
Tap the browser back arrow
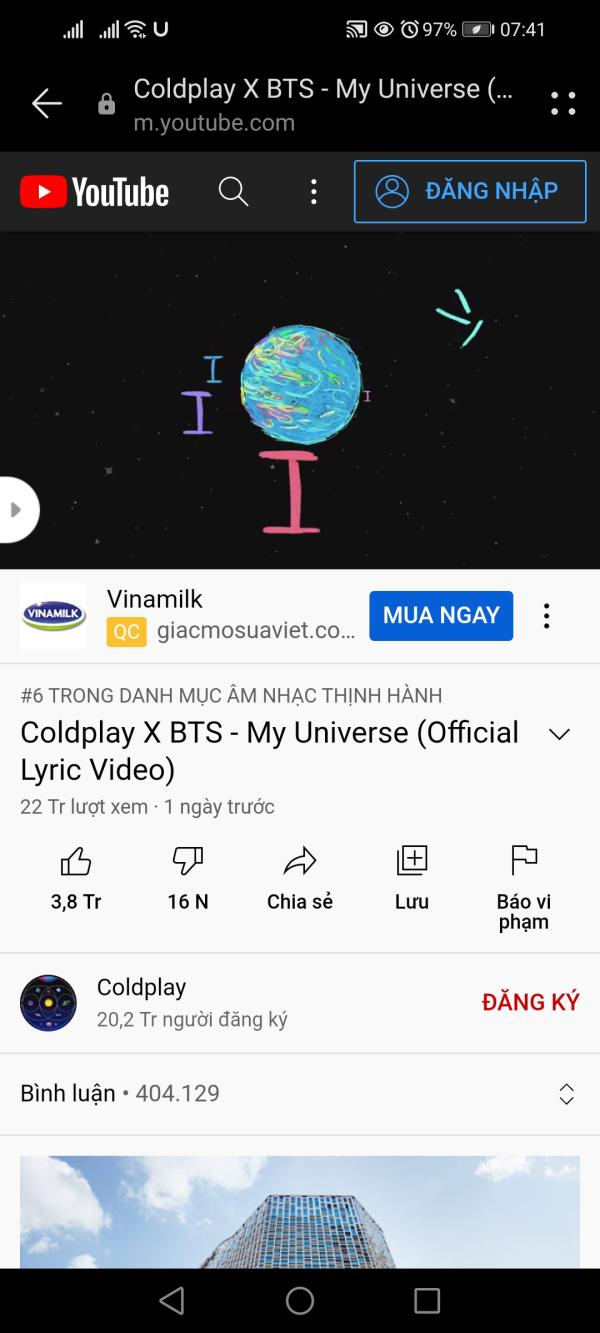click(46, 103)
